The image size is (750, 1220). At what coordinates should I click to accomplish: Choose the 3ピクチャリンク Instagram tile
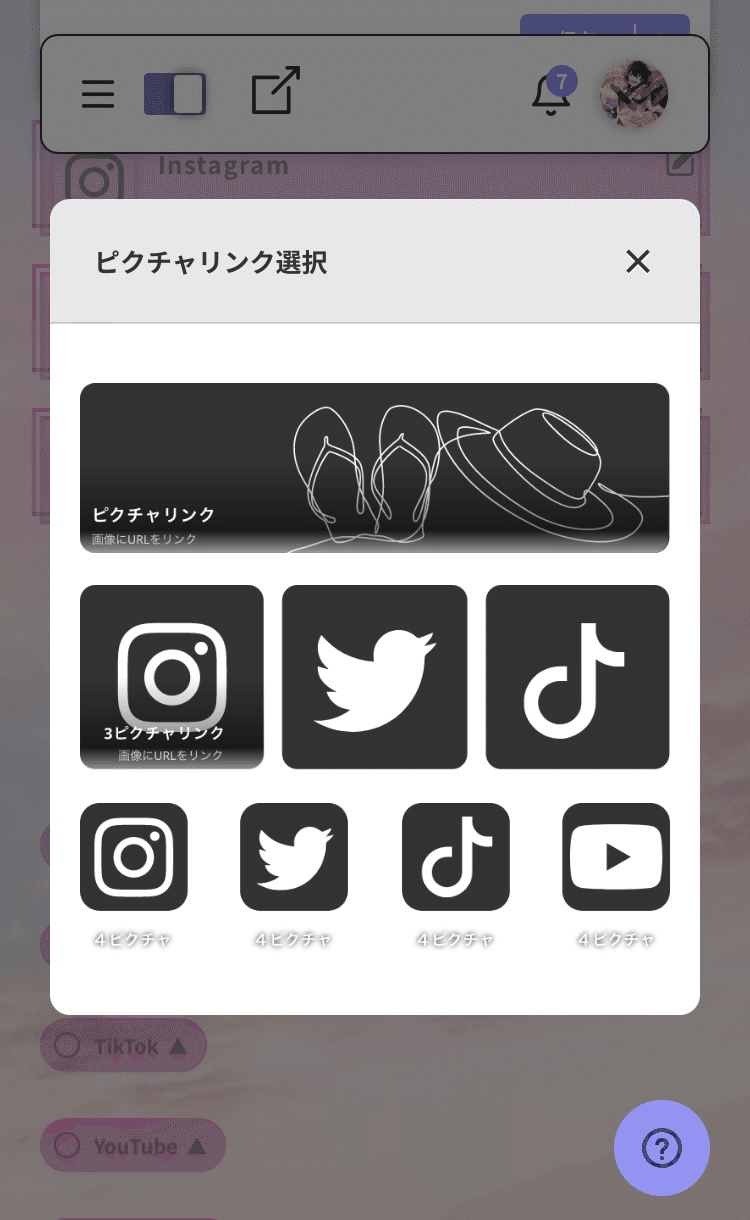(172, 677)
